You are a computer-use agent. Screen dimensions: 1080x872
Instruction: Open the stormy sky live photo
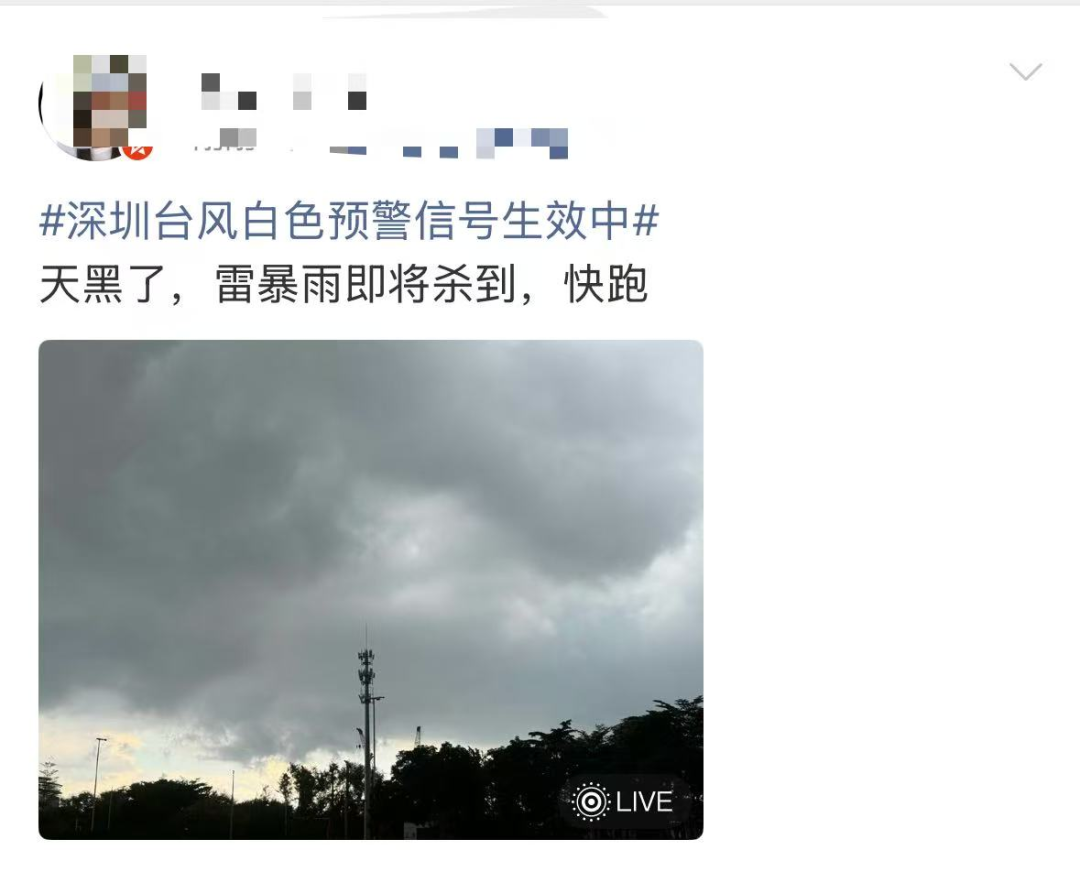coord(370,589)
